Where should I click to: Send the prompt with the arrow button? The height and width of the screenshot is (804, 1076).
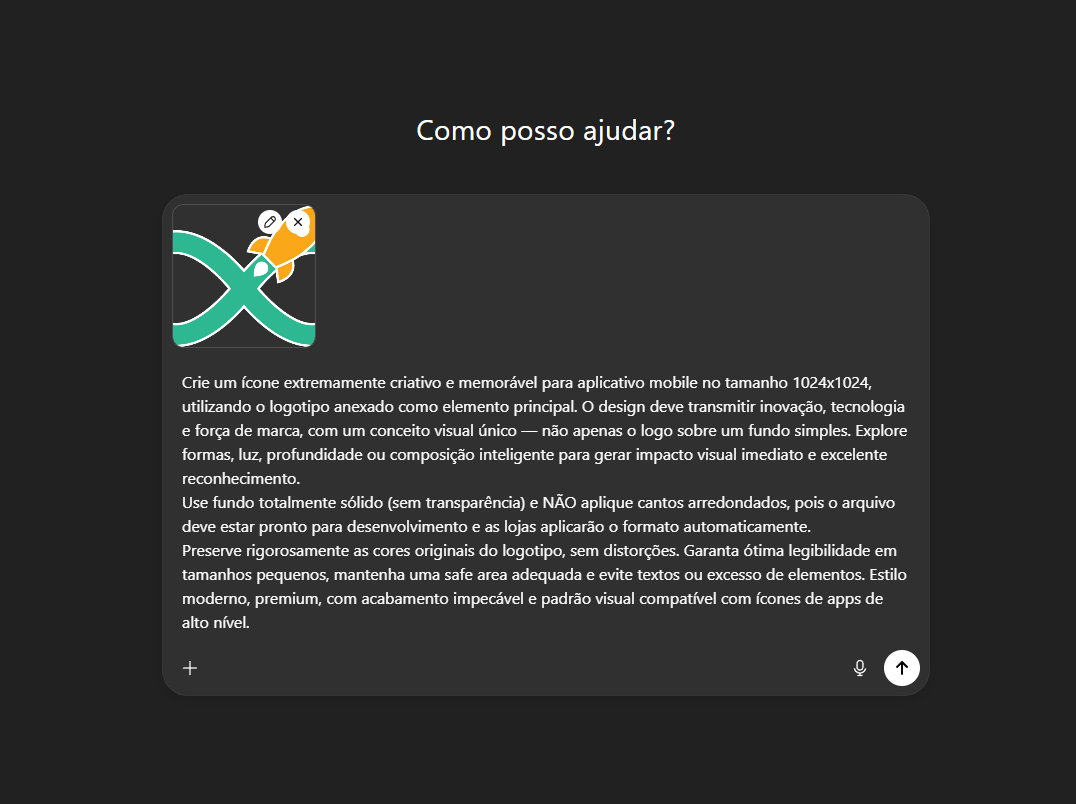901,668
